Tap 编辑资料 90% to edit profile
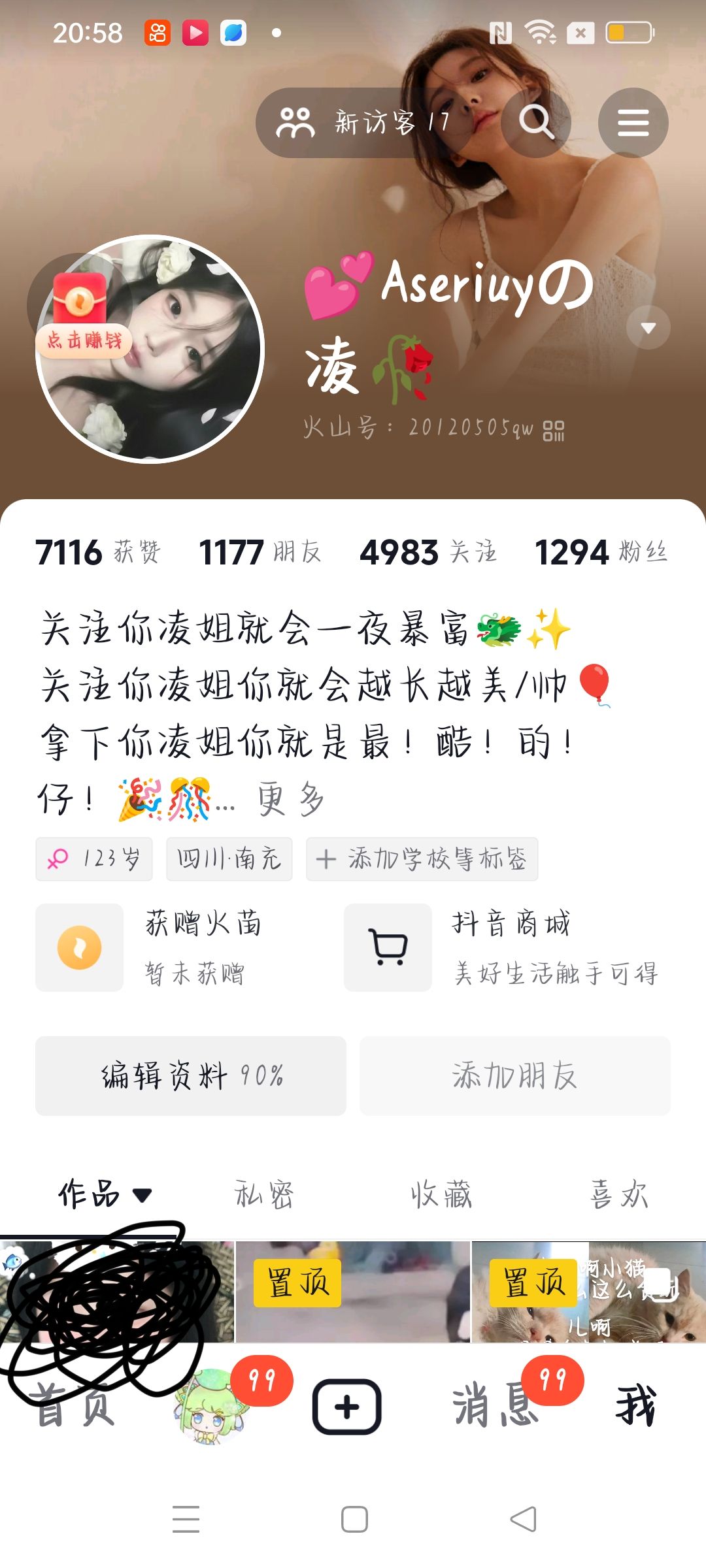Viewport: 706px width, 1568px height. tap(191, 1075)
